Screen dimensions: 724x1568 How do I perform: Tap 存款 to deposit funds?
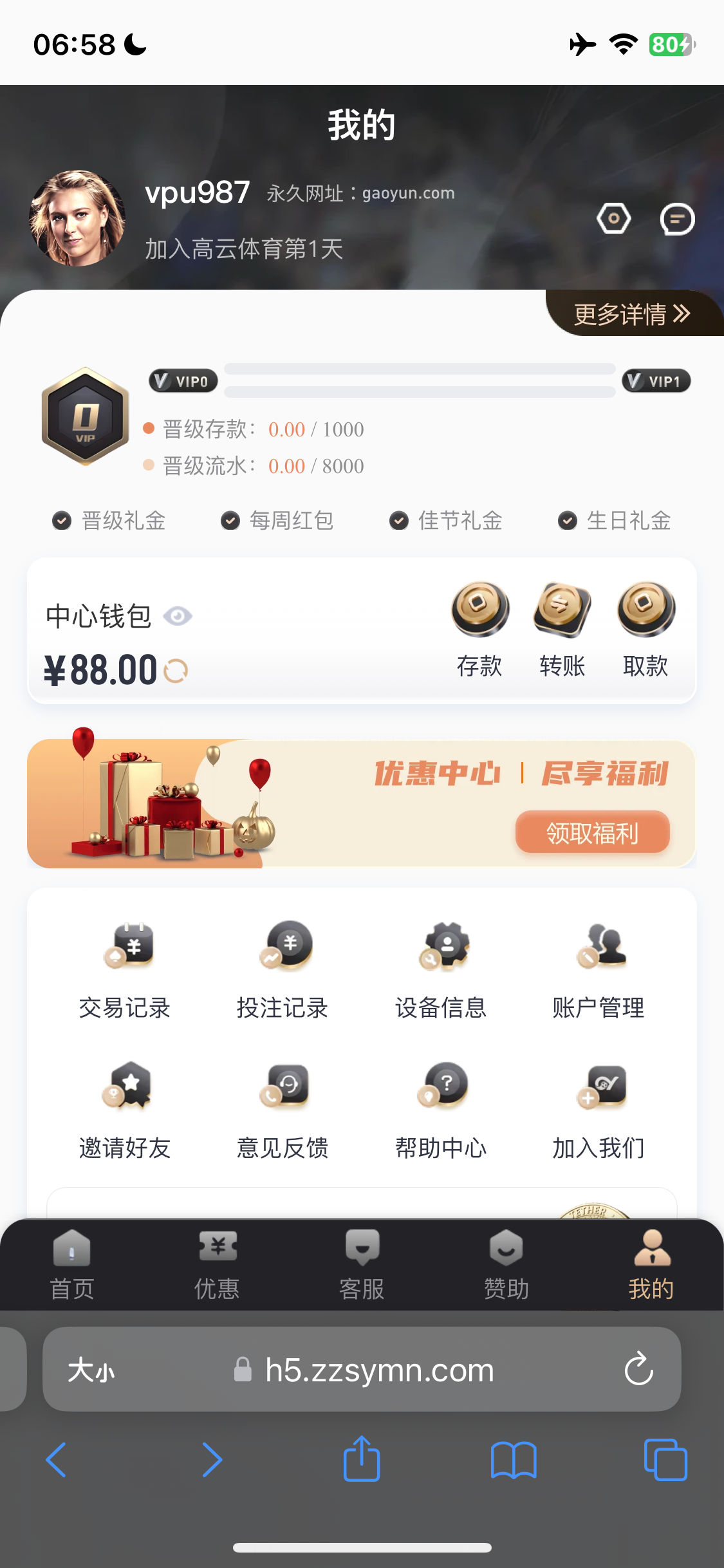479,629
